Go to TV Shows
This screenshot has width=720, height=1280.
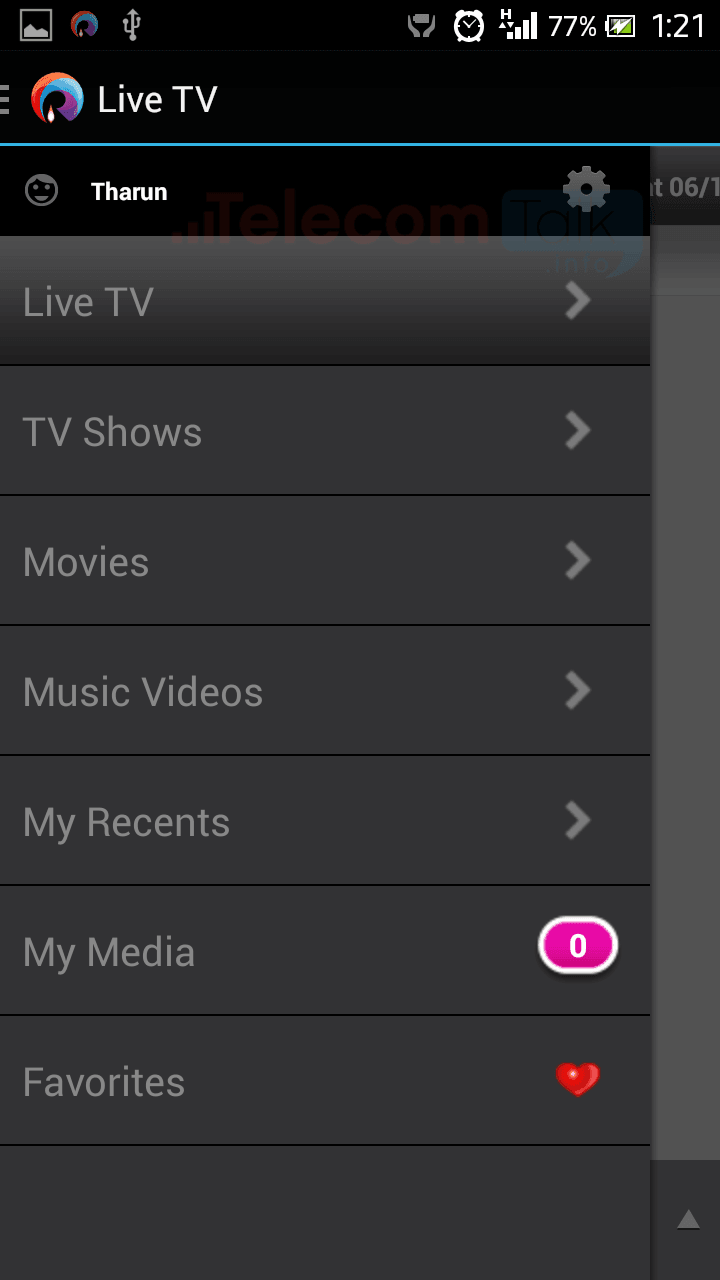click(x=325, y=431)
